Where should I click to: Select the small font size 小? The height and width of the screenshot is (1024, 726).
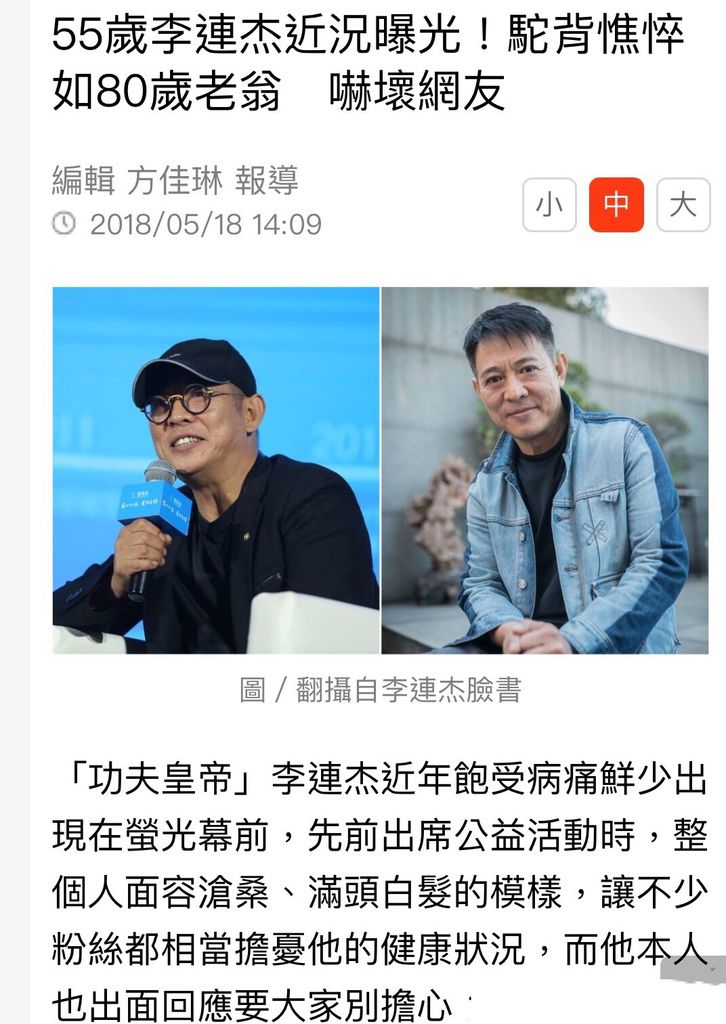(549, 205)
